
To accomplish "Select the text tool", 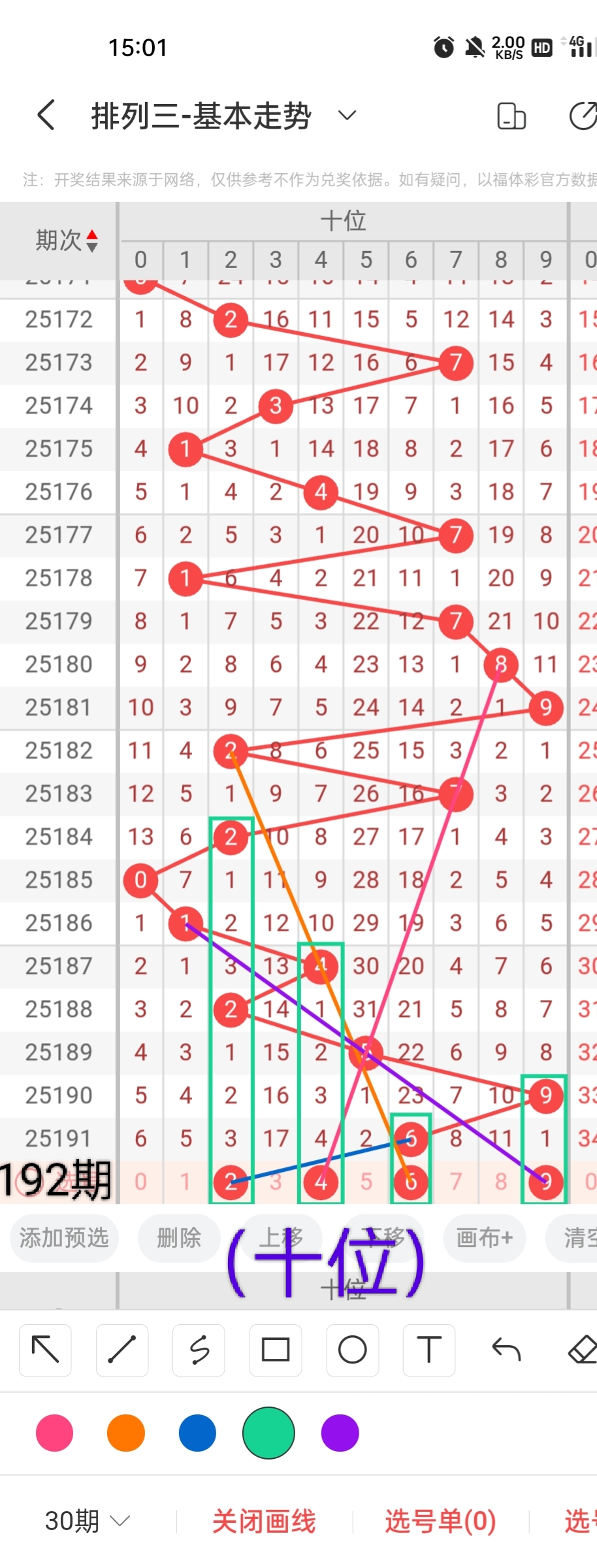I will pos(429,1350).
